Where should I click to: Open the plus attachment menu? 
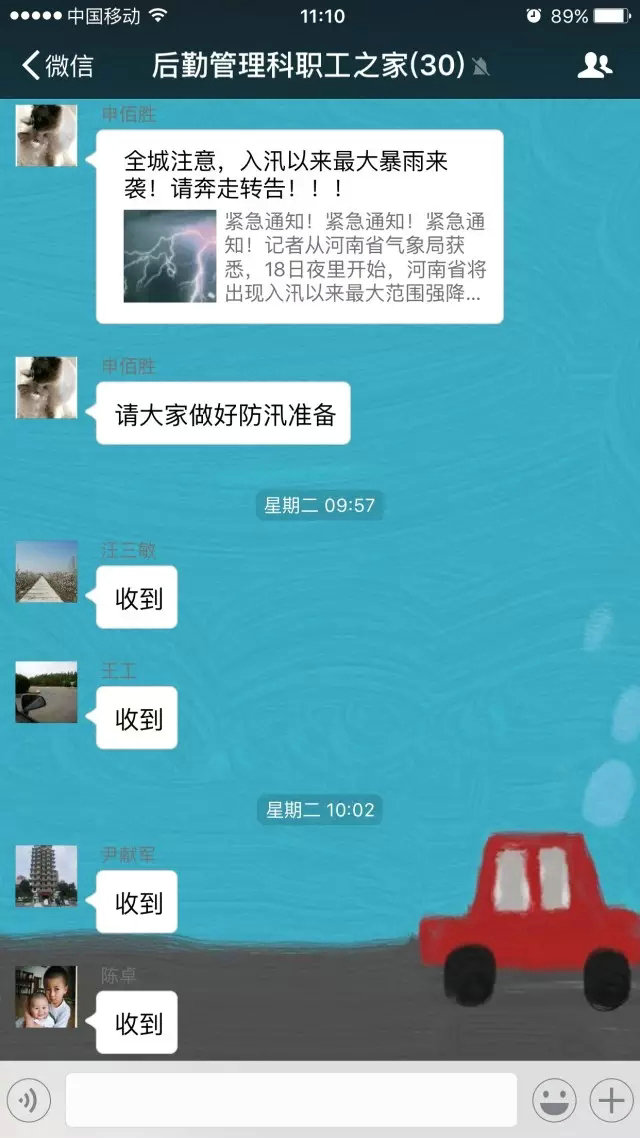(x=609, y=1101)
